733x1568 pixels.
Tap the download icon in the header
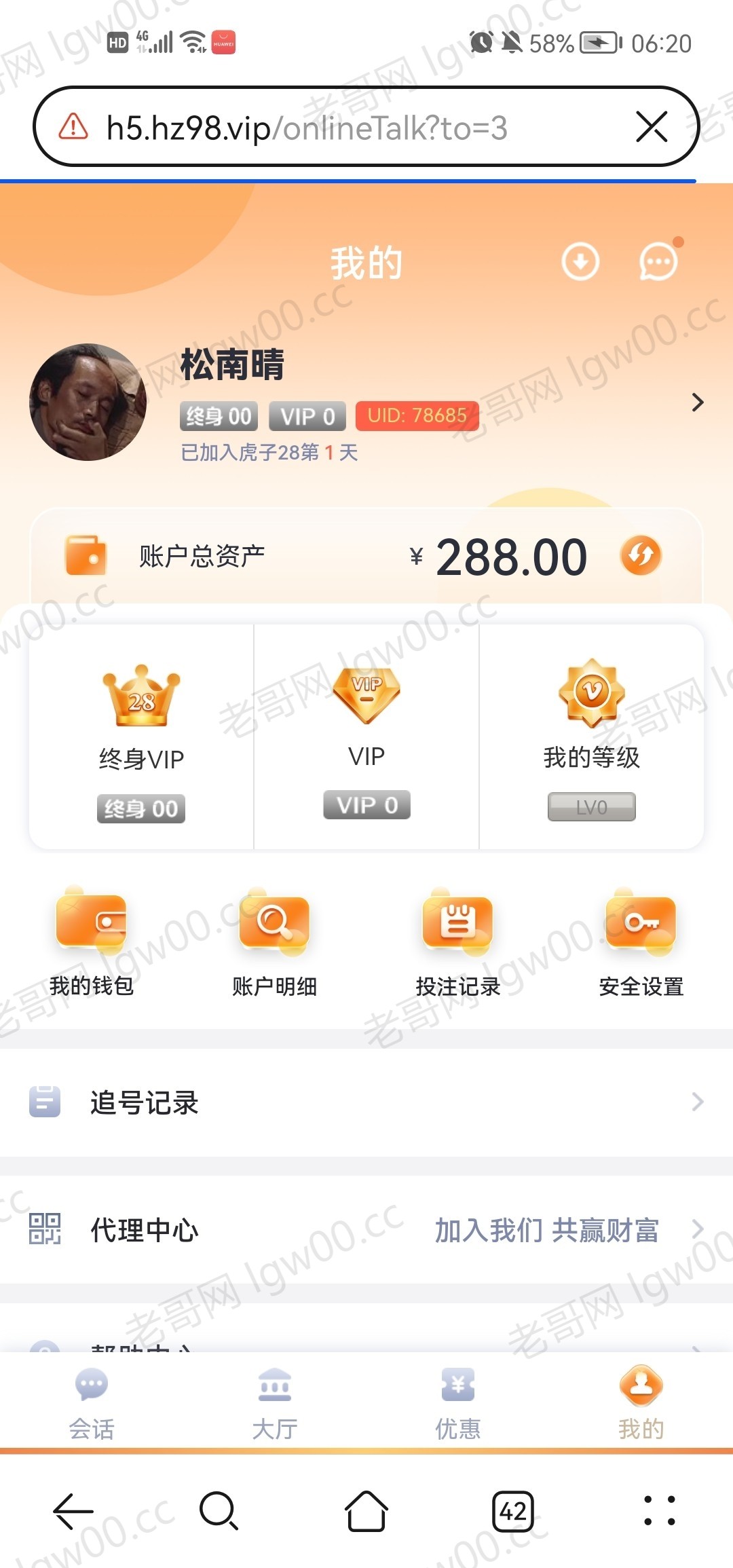pos(580,262)
